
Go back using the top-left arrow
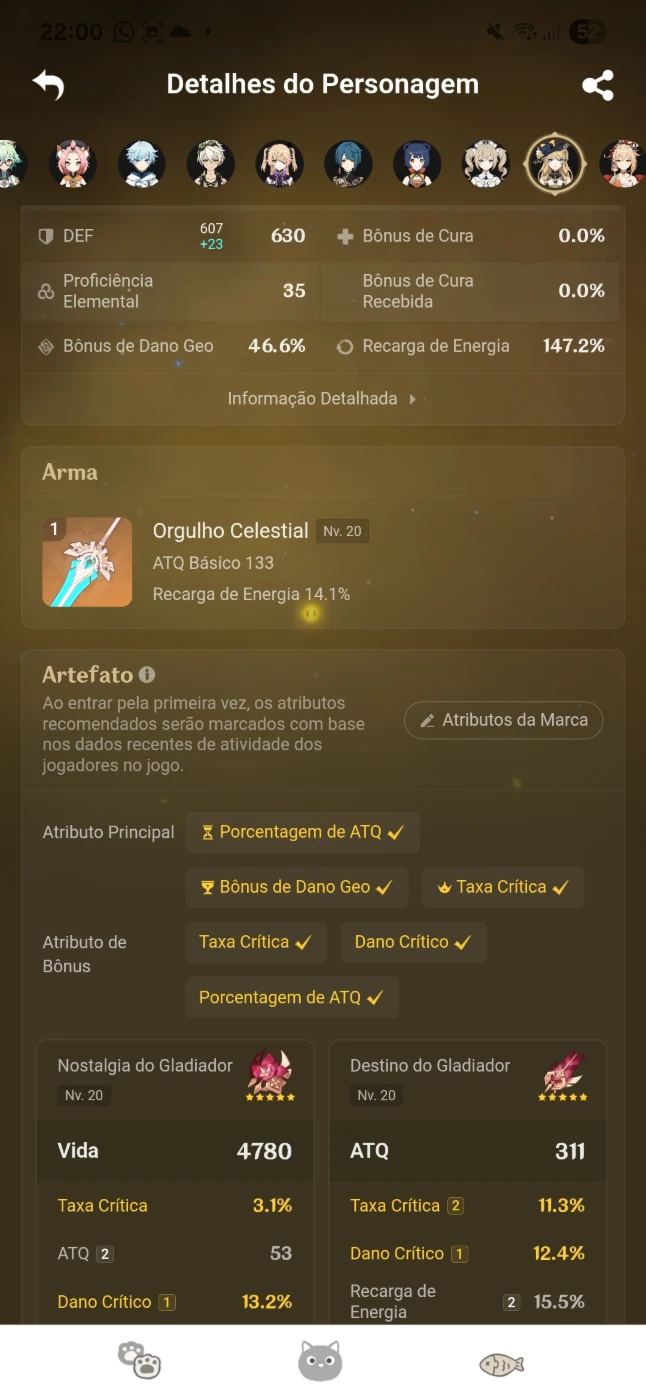tap(48, 85)
